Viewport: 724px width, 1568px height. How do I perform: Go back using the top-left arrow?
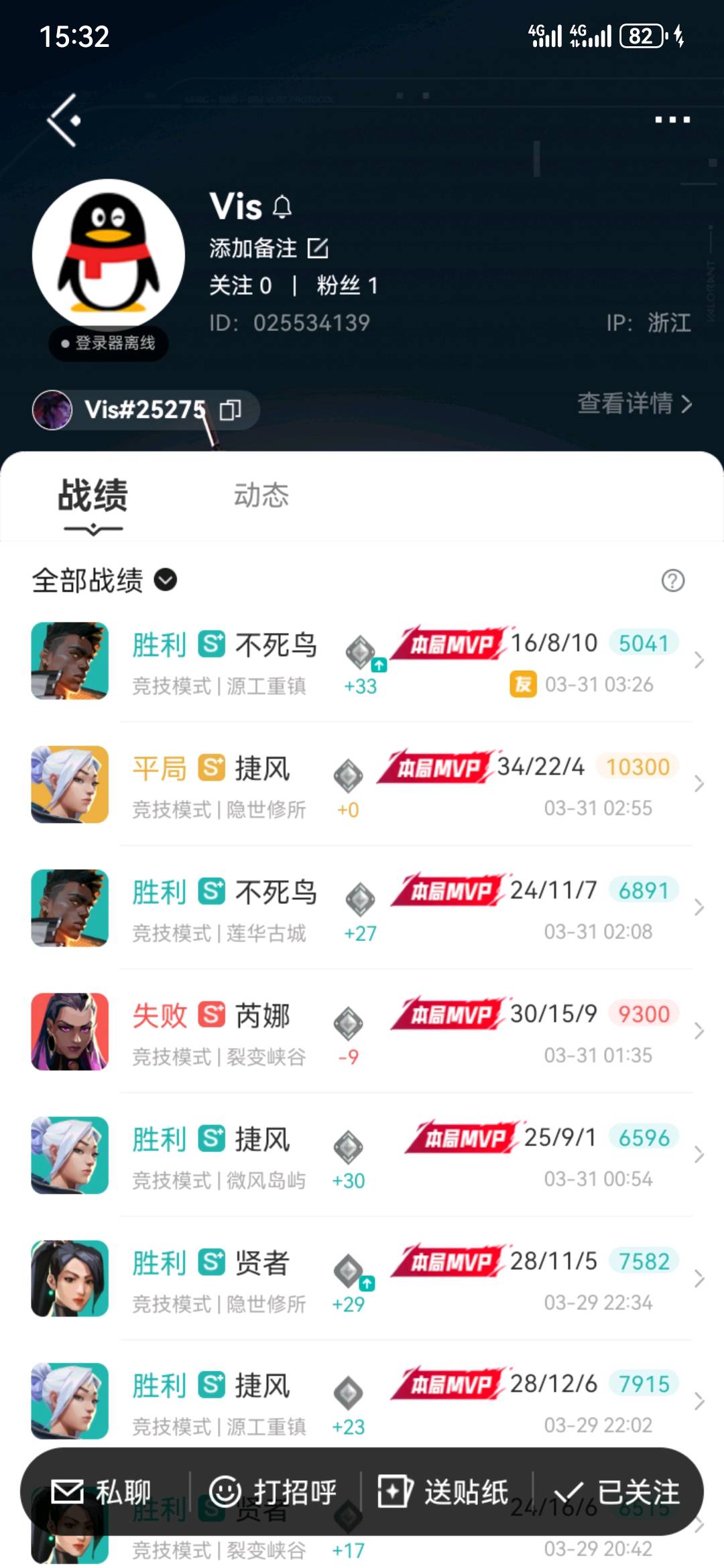point(64,120)
